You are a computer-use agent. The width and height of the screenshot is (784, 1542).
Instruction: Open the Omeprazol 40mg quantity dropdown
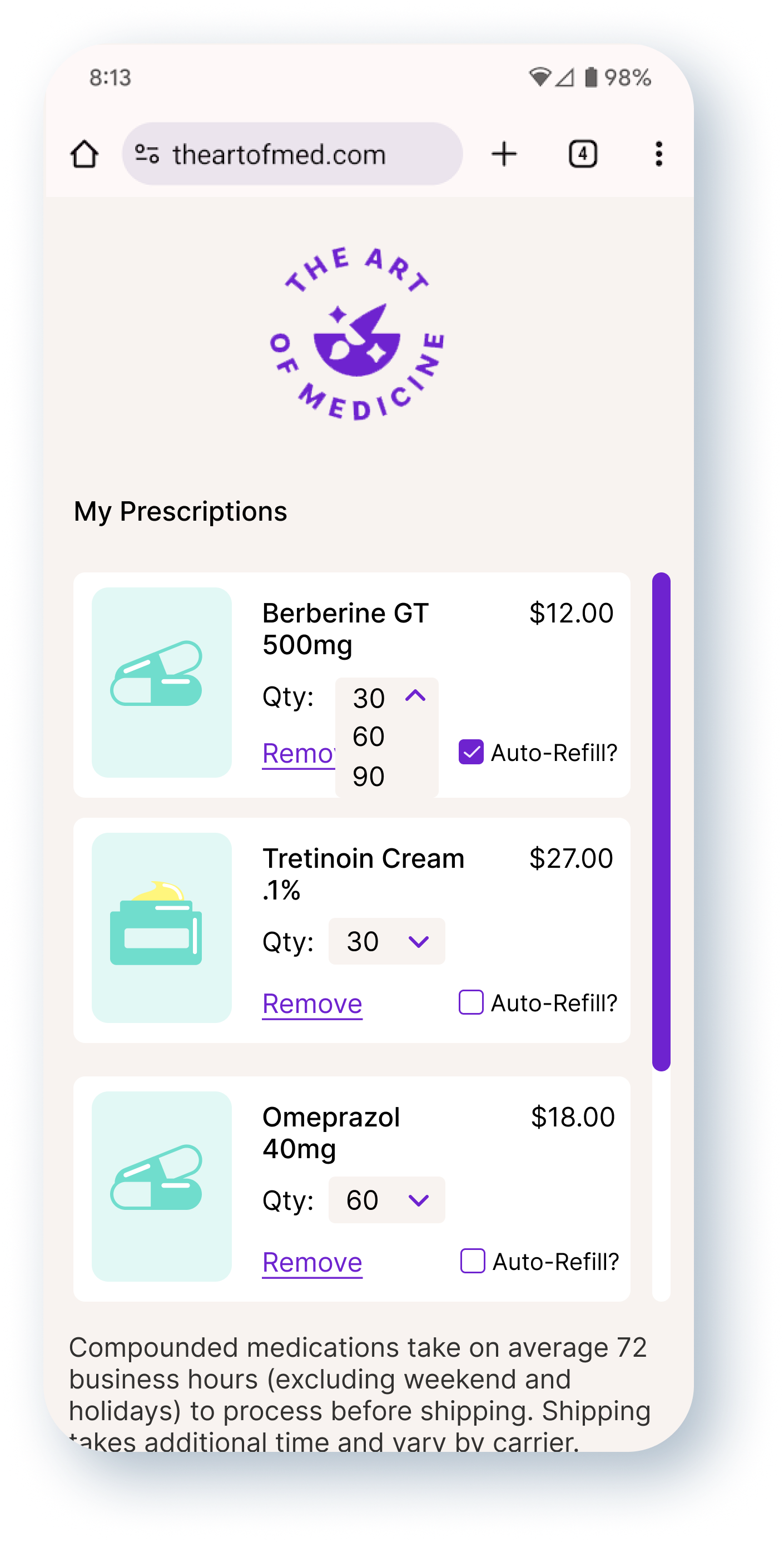[386, 1199]
